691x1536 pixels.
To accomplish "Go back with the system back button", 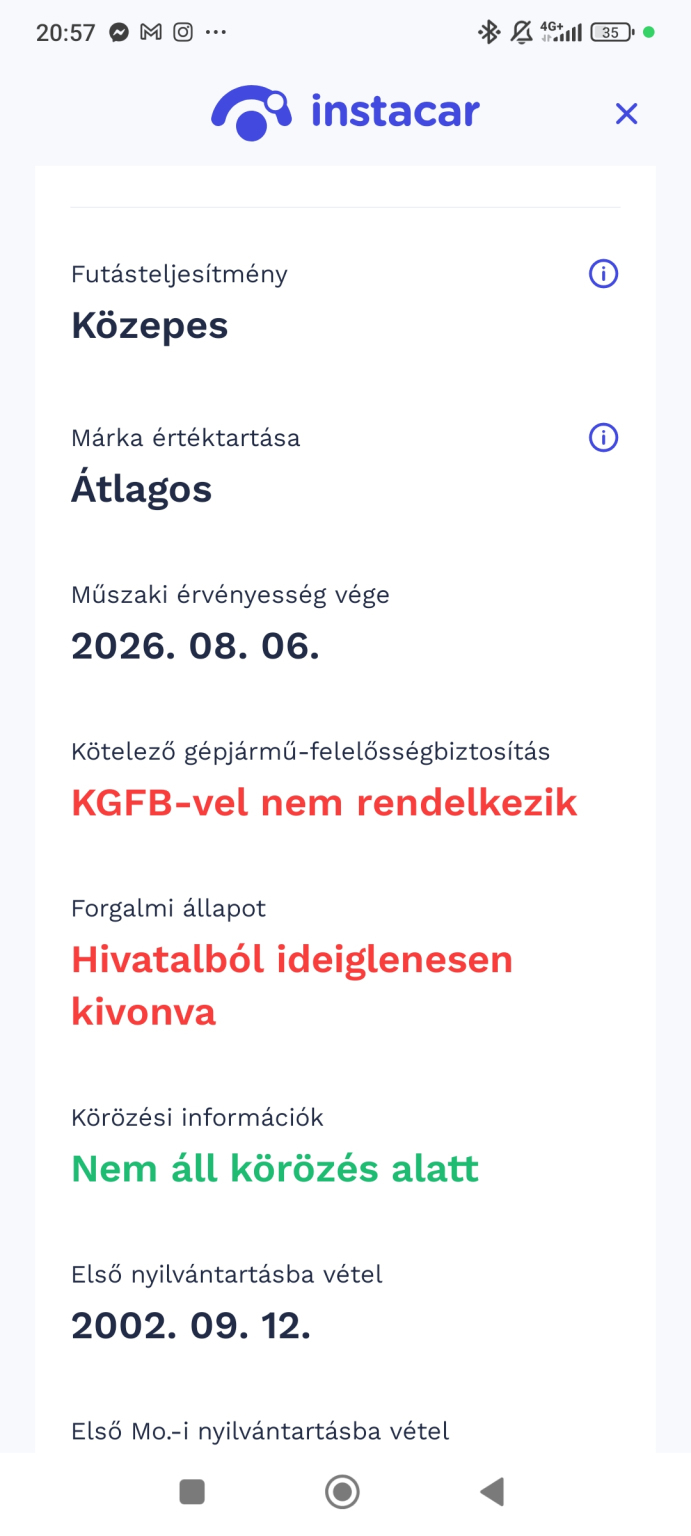I will (x=491, y=1492).
